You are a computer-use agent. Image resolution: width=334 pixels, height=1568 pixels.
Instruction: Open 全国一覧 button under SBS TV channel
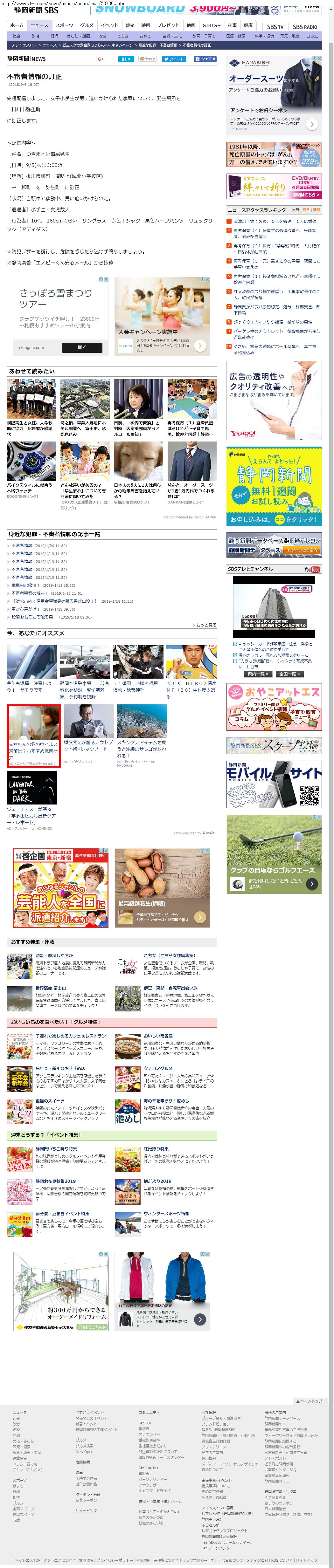(288, 674)
